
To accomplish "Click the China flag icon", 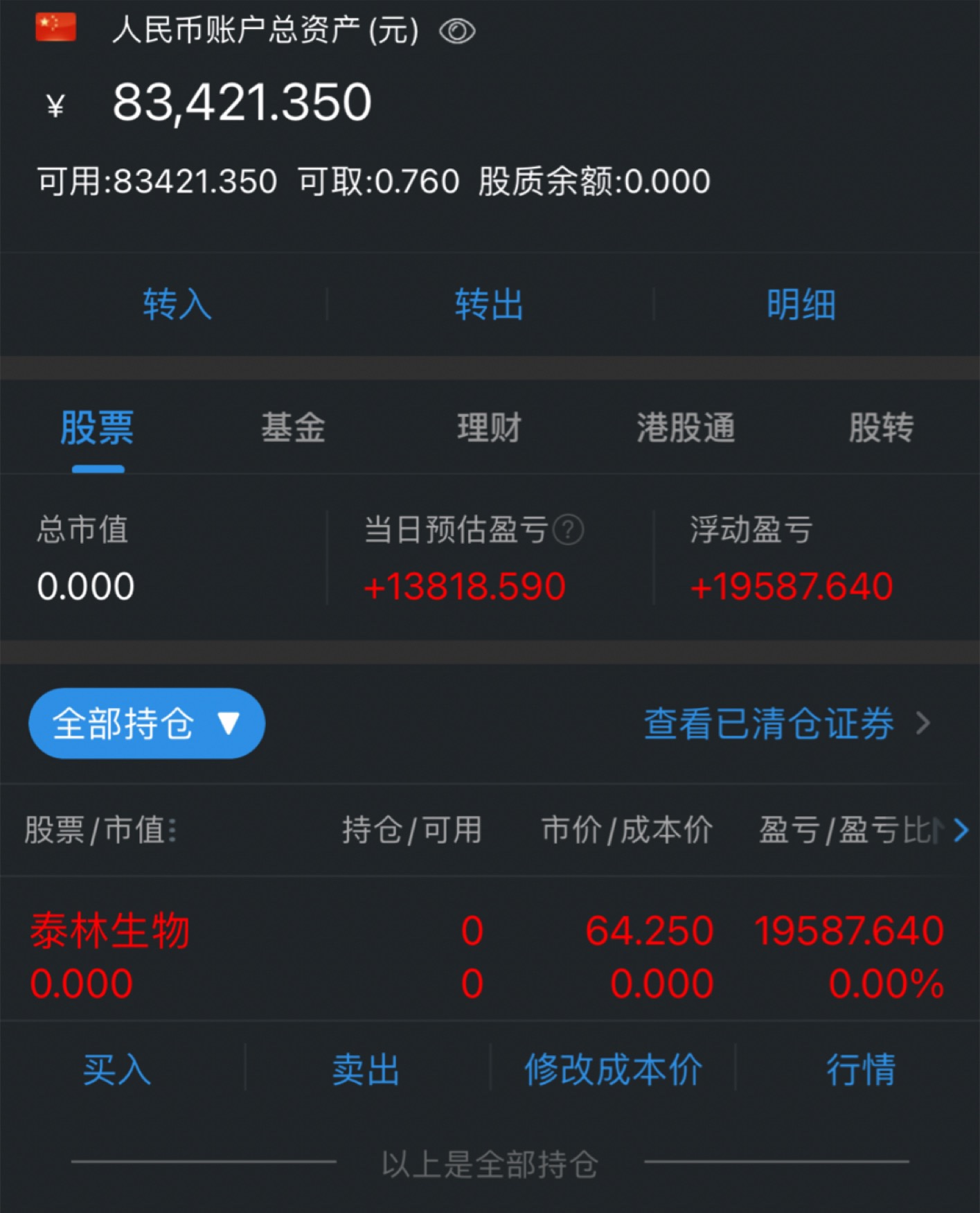I will [55, 29].
